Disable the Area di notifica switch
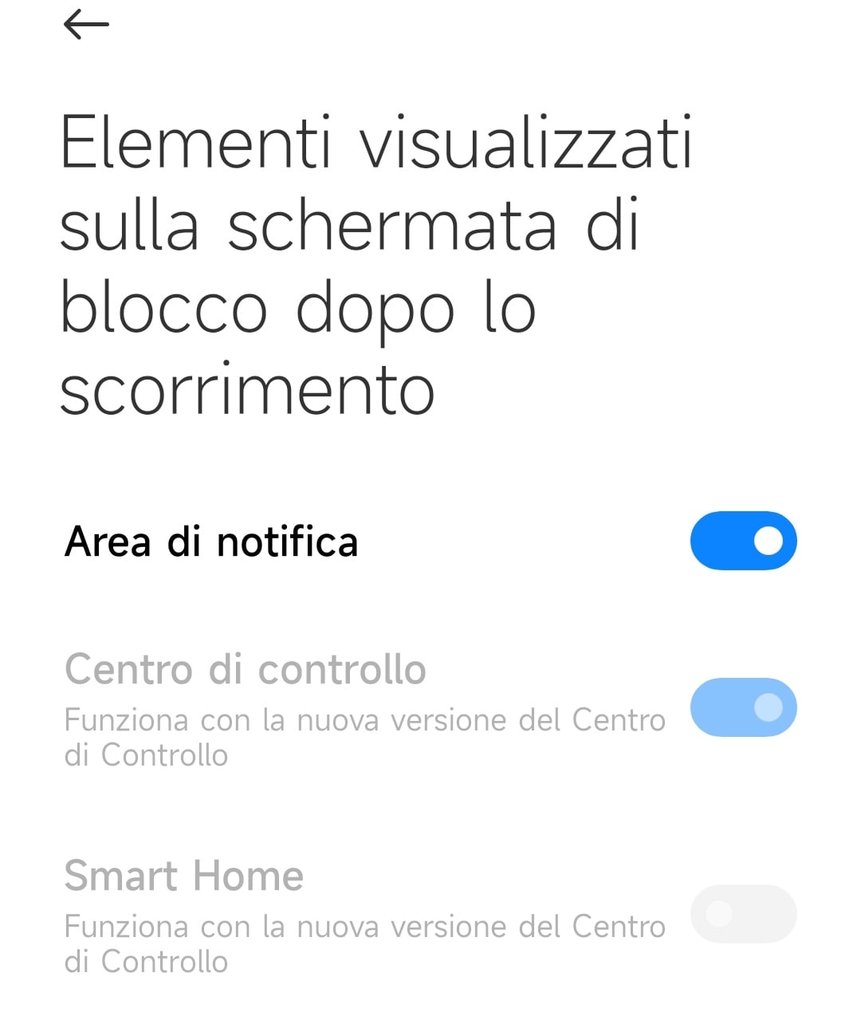Screen dimensions: 861x1024 tap(742, 541)
